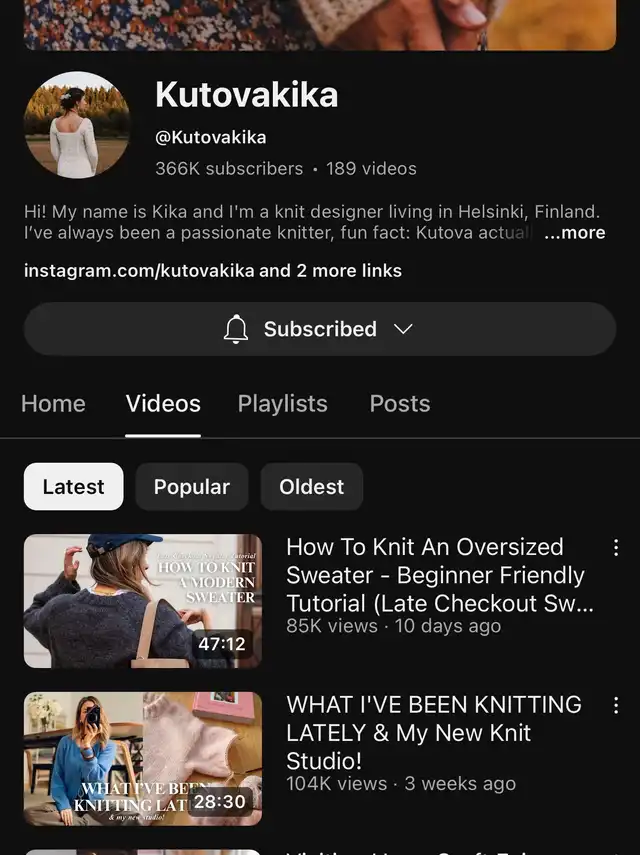The image size is (640, 855).
Task: Select the Videos tab
Action: (x=163, y=404)
